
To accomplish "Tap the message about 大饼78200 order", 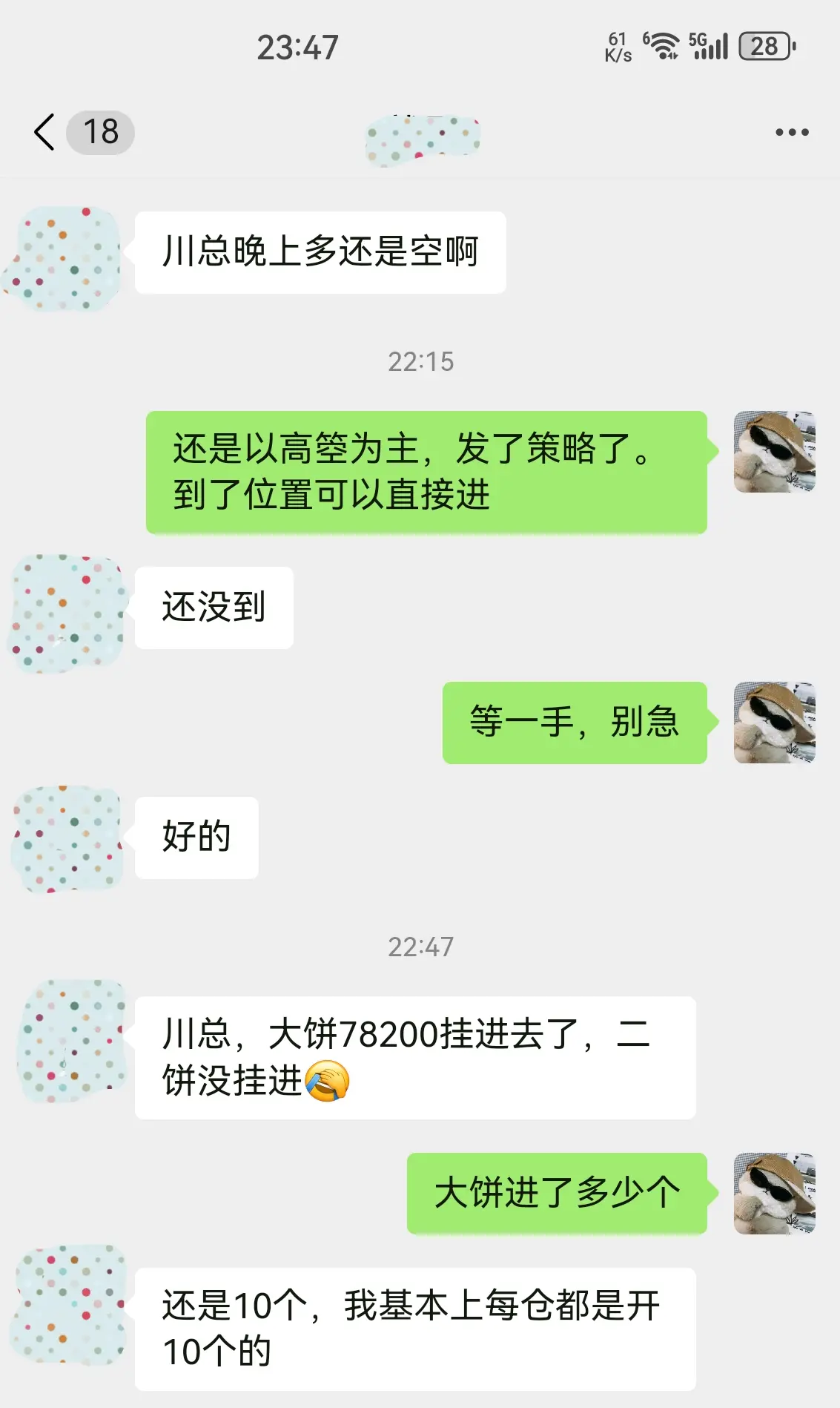I will point(415,1057).
